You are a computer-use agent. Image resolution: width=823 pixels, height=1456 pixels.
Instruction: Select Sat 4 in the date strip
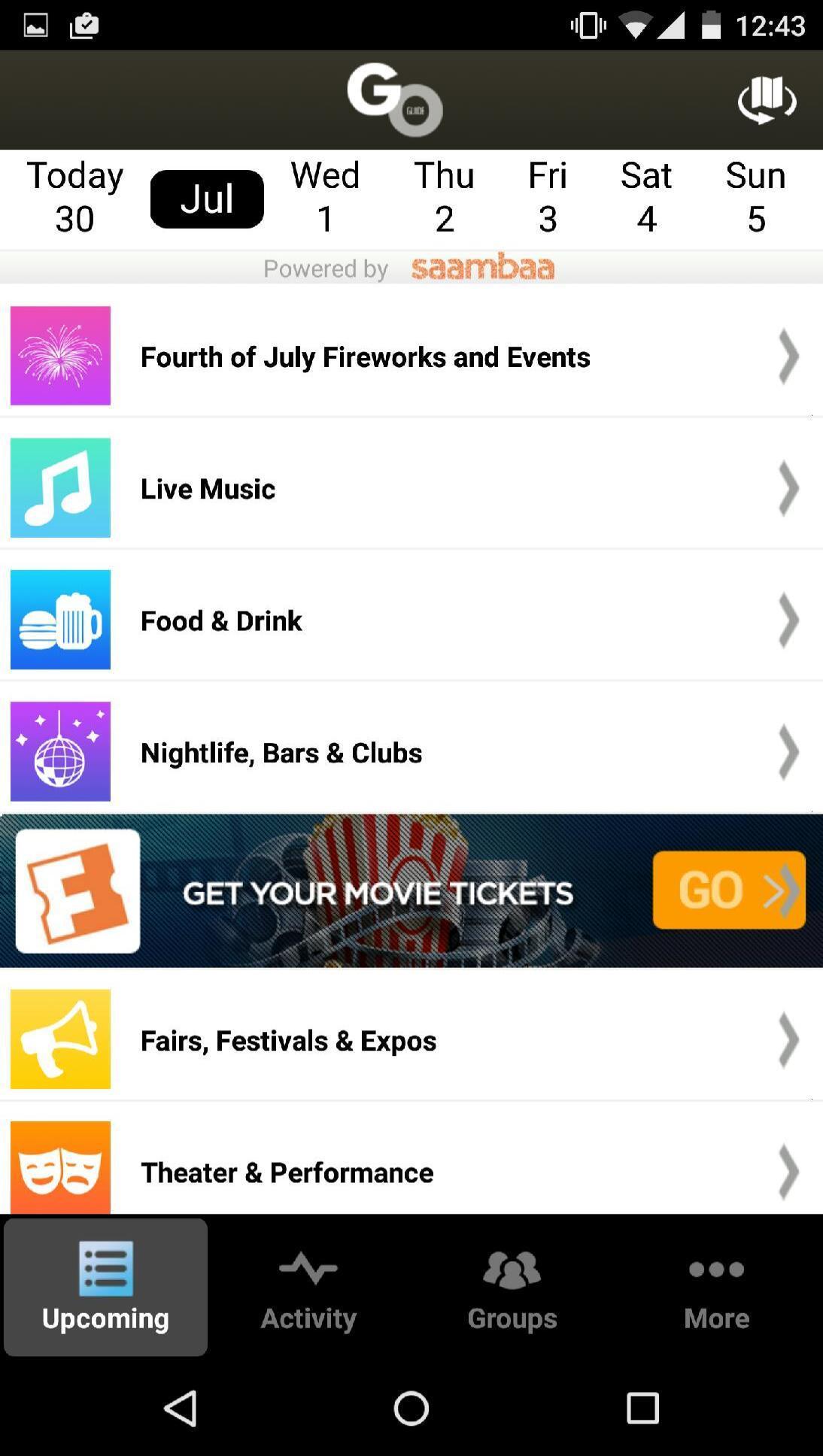(646, 198)
